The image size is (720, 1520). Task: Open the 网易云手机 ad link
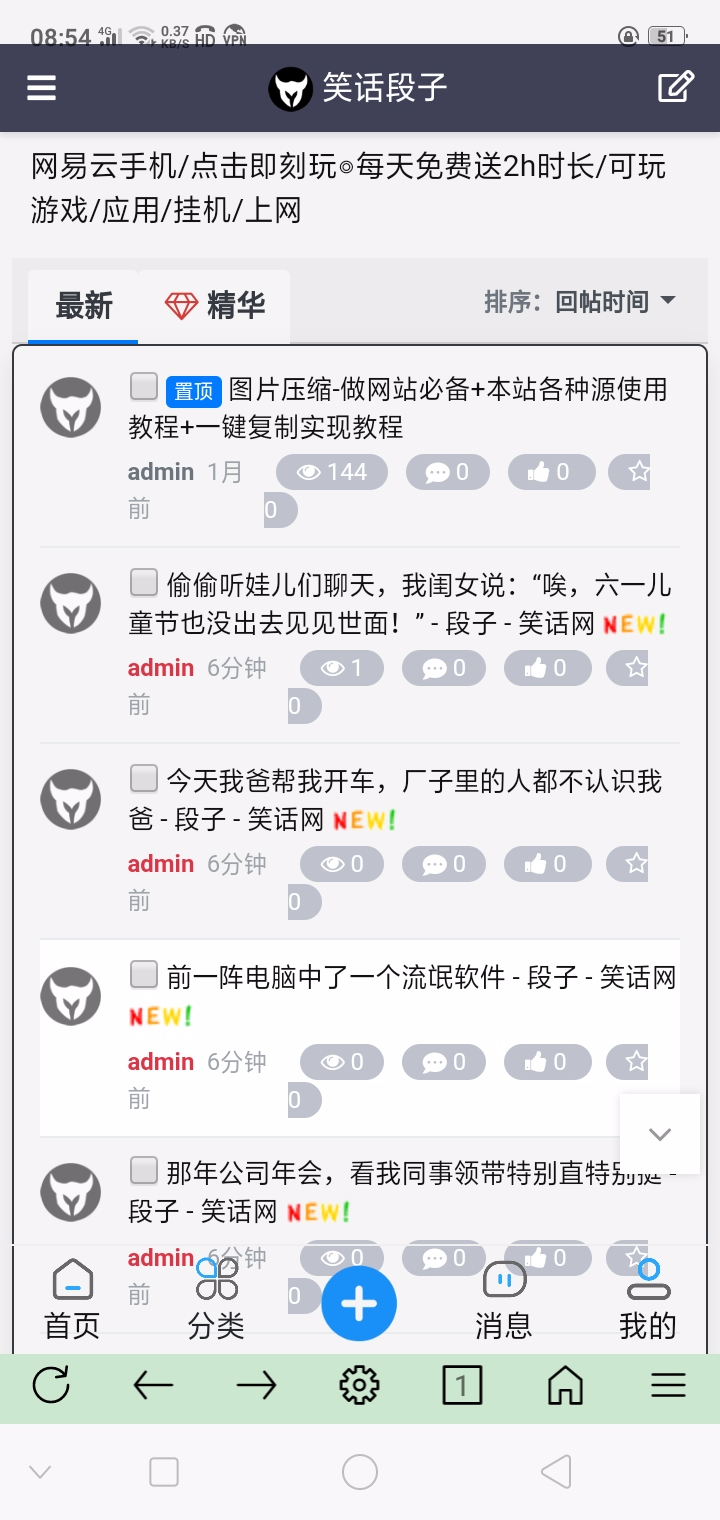[x=348, y=188]
